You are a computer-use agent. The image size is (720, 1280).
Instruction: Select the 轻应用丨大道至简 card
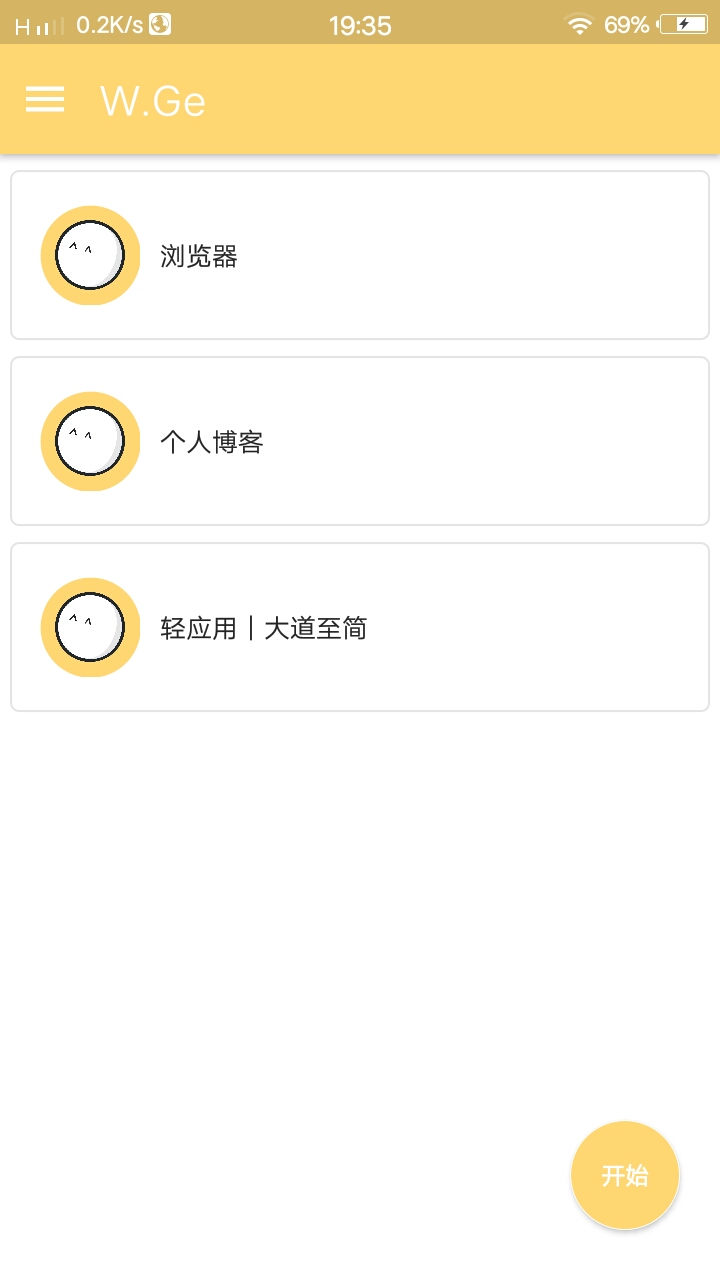coord(360,627)
